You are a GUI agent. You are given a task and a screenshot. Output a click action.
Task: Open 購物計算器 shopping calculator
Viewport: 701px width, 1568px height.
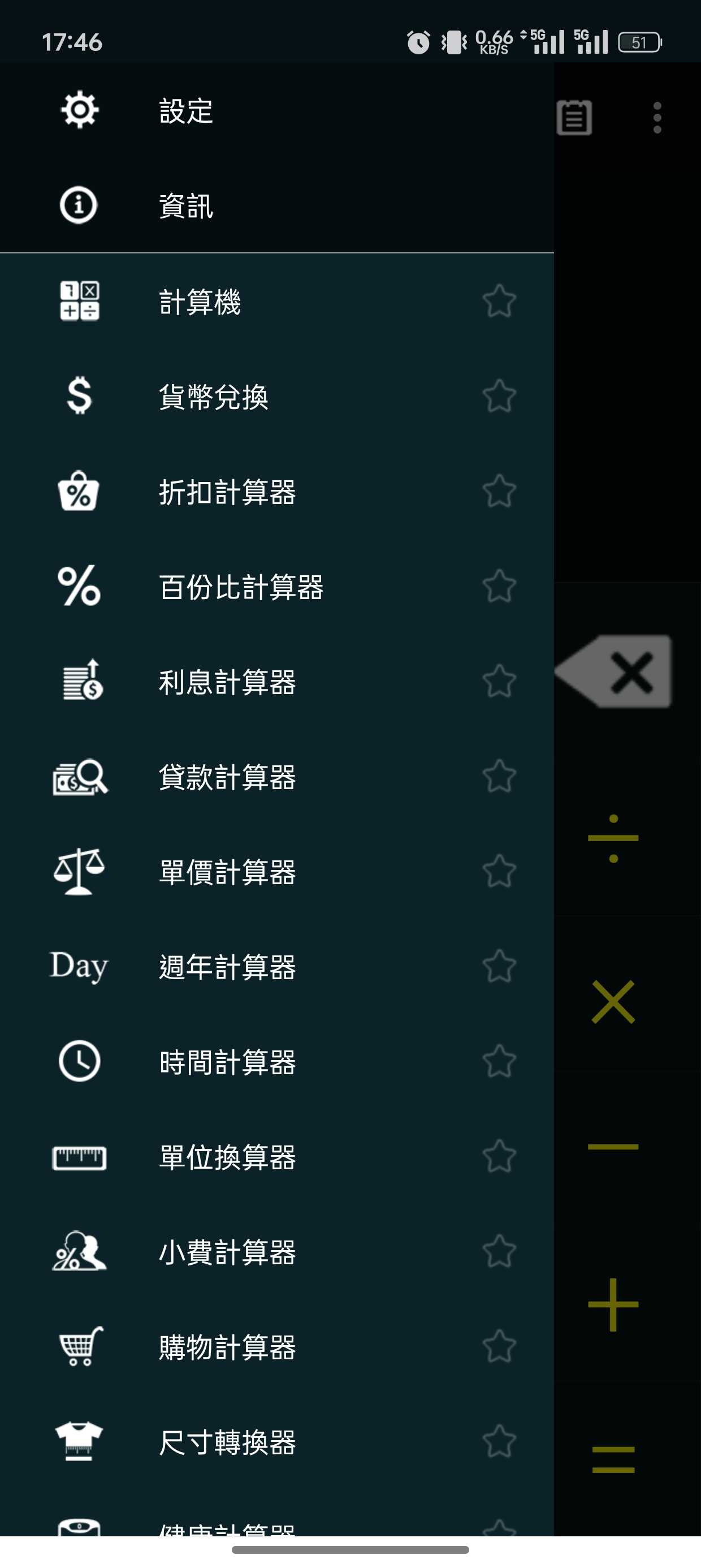pyautogui.click(x=277, y=1346)
